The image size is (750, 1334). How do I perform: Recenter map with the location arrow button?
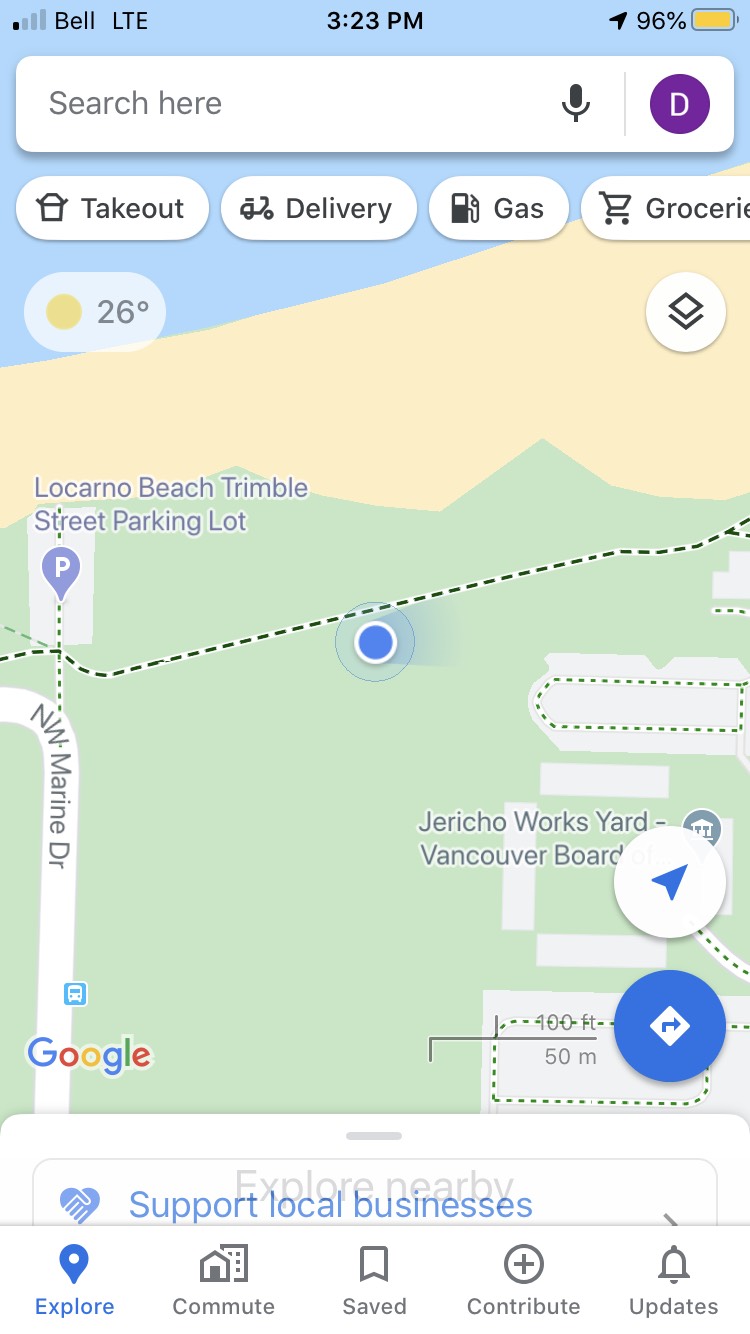[x=670, y=882]
